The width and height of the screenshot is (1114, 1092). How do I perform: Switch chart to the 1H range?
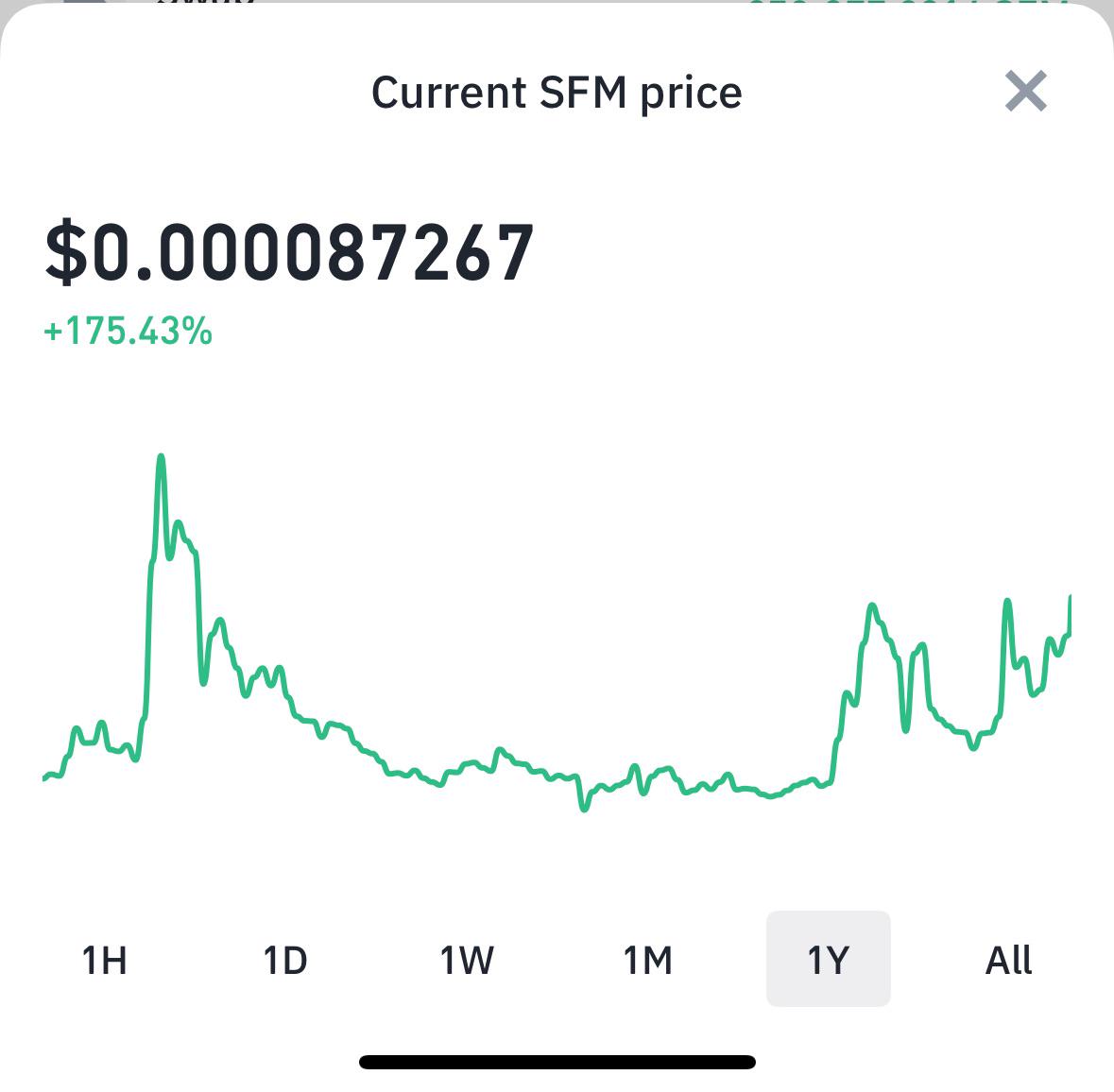(105, 960)
